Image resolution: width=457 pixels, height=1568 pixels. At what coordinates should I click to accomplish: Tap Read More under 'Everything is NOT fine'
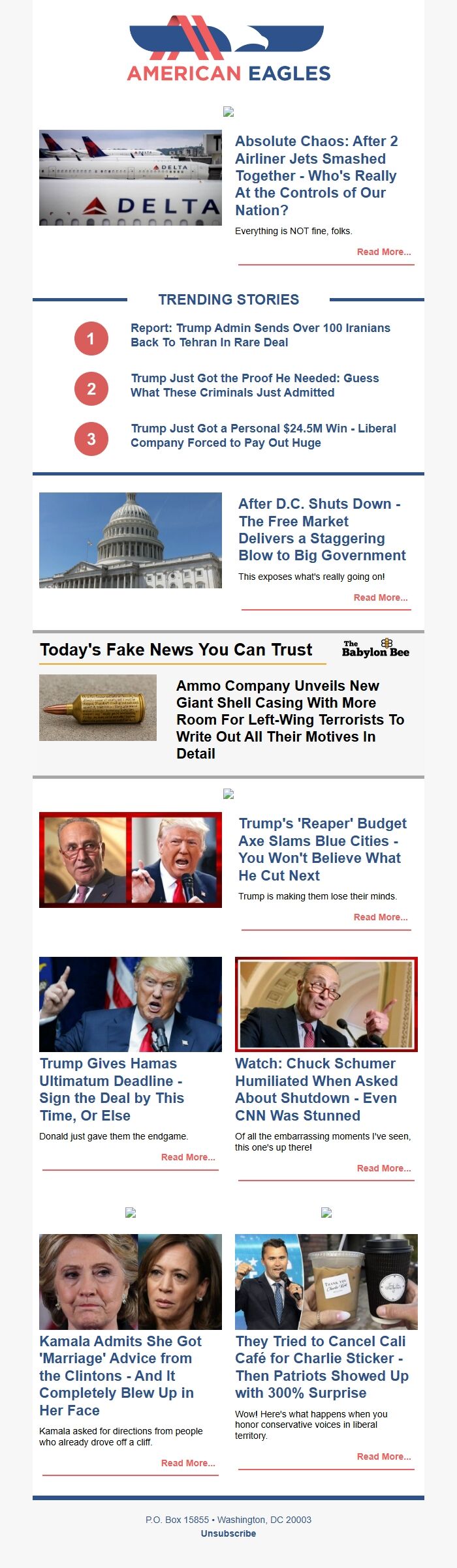tap(383, 252)
